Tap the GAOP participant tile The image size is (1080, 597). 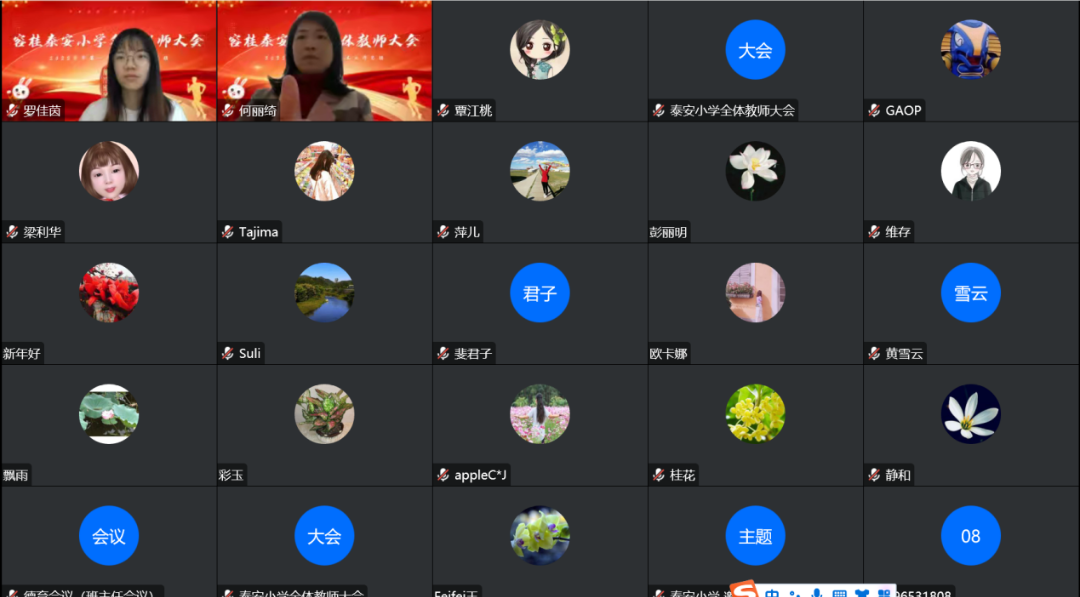971,60
